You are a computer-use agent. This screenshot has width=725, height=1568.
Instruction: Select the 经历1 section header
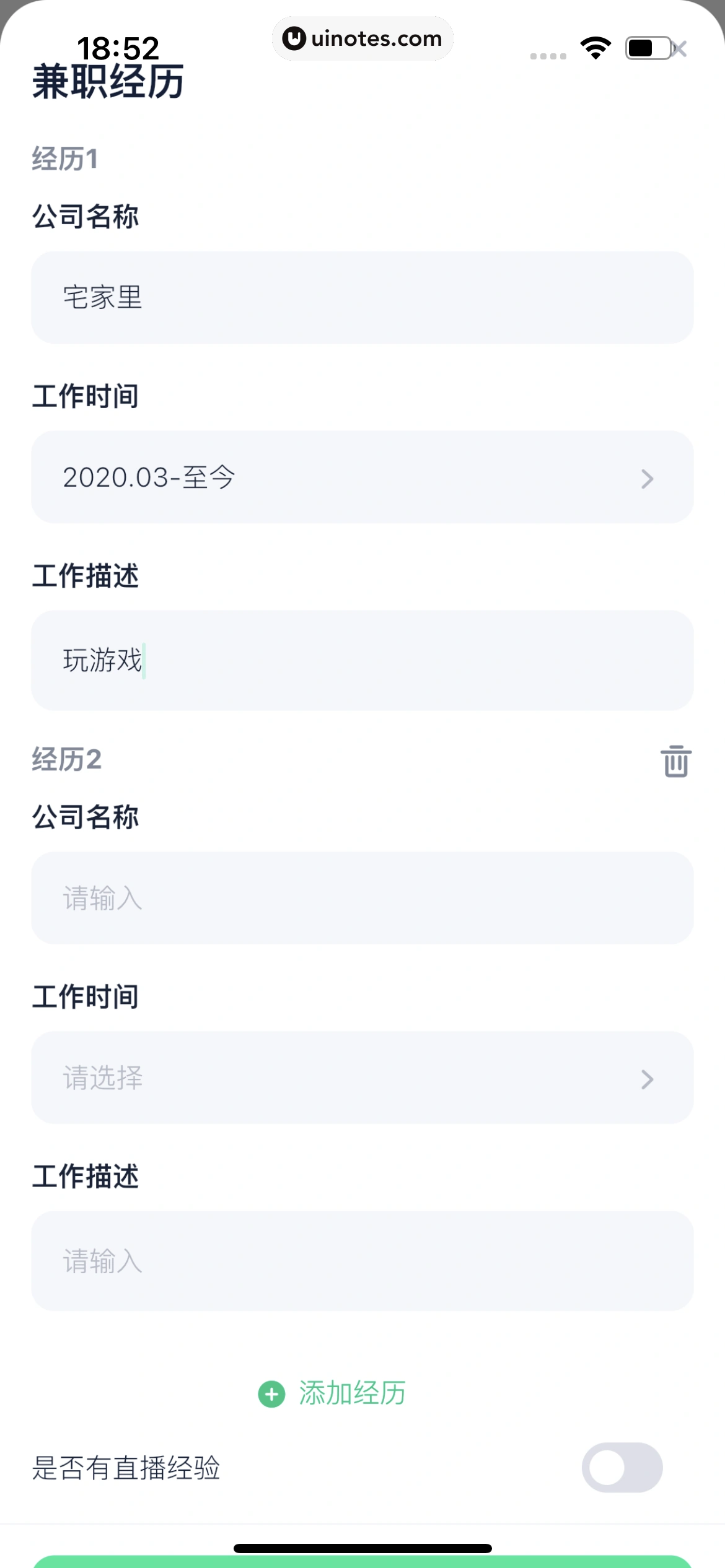(x=65, y=159)
